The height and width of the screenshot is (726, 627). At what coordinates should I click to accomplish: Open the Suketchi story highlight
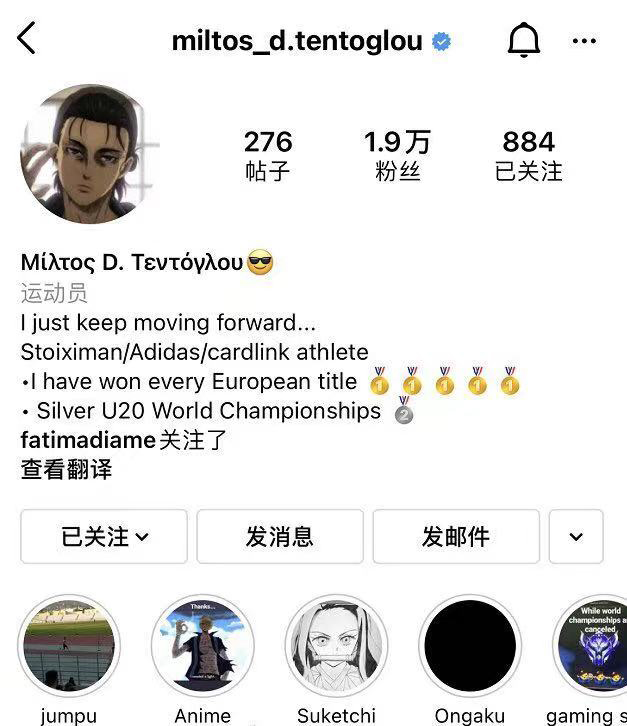336,646
